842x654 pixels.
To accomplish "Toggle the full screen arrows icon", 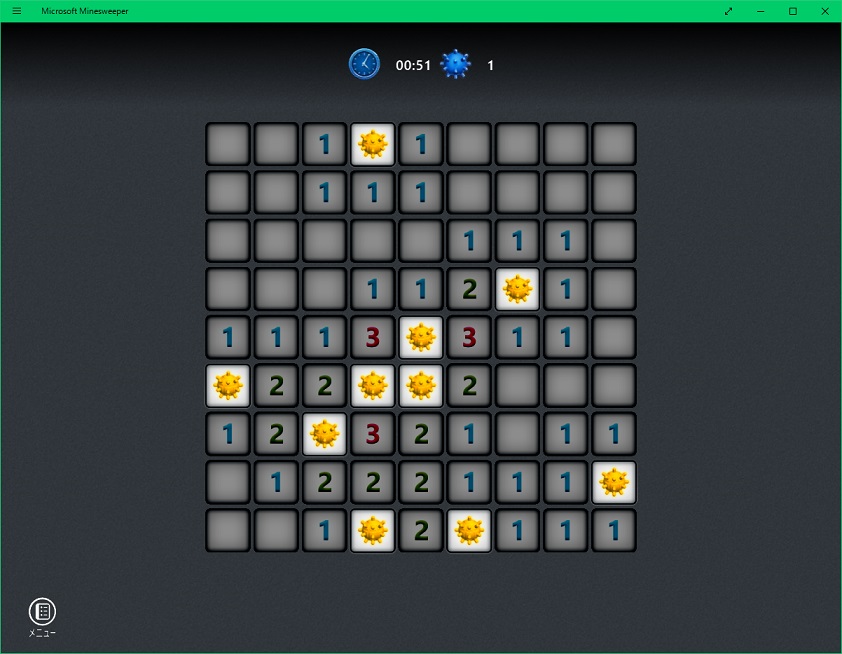I will pos(728,11).
